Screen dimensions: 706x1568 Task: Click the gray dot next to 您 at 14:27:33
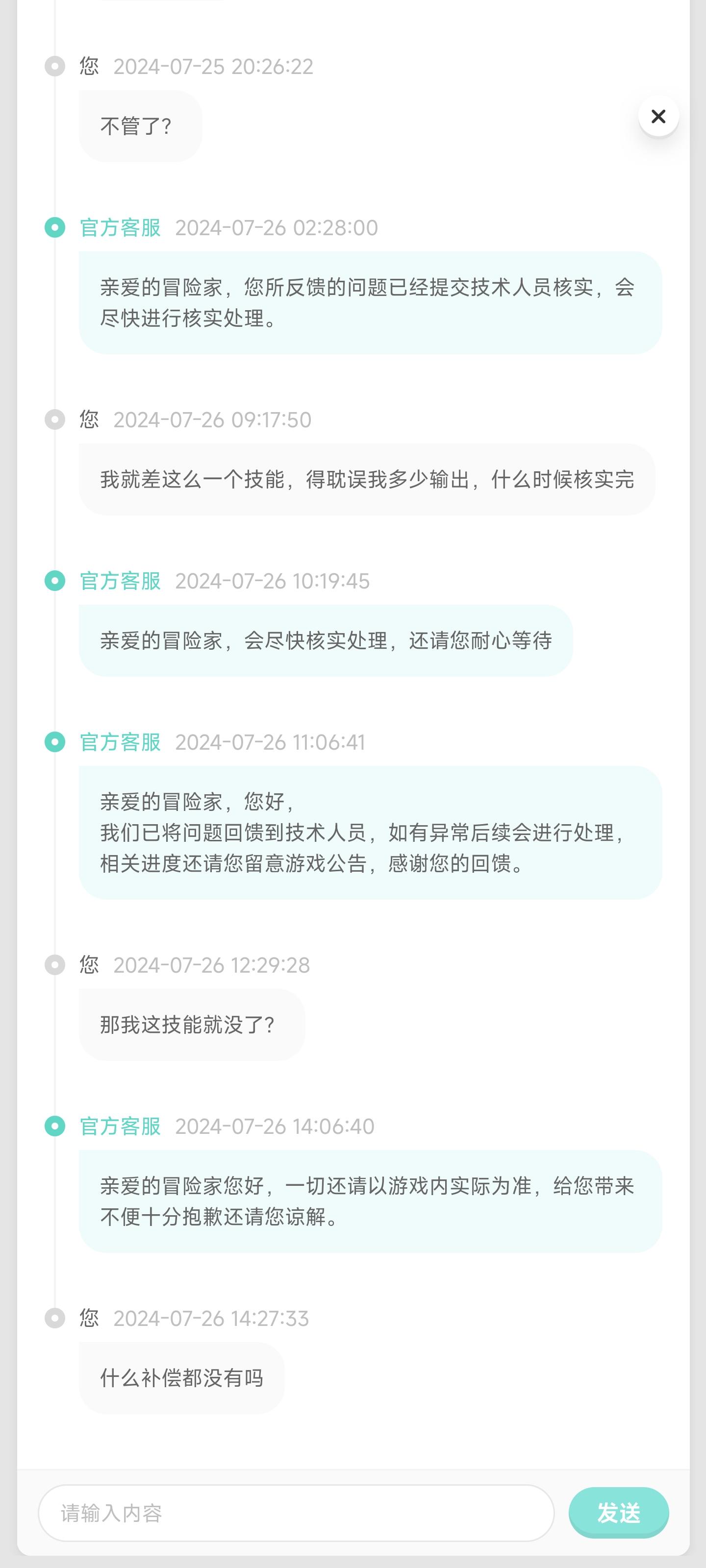pos(55,1319)
